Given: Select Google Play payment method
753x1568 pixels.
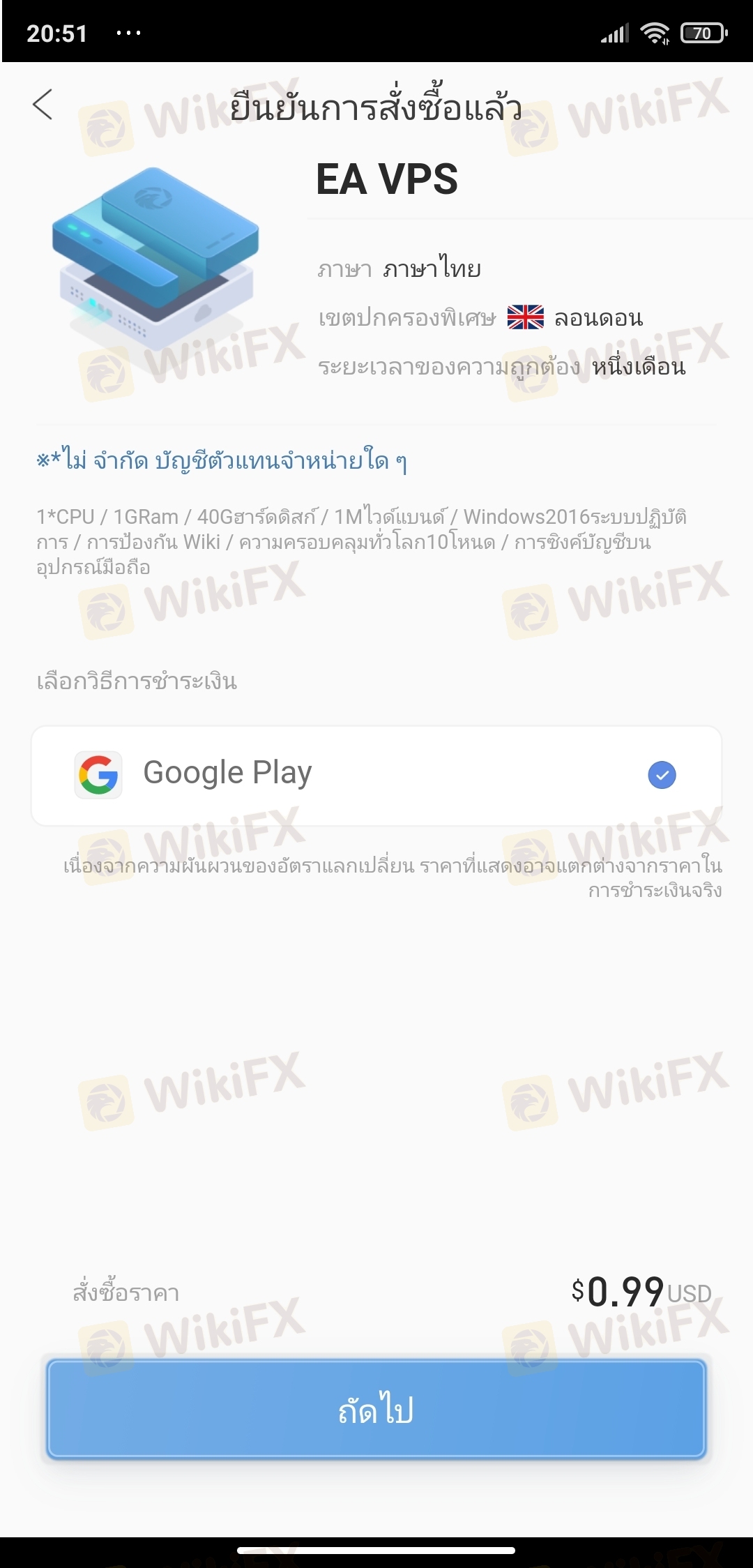Looking at the screenshot, I should point(376,775).
